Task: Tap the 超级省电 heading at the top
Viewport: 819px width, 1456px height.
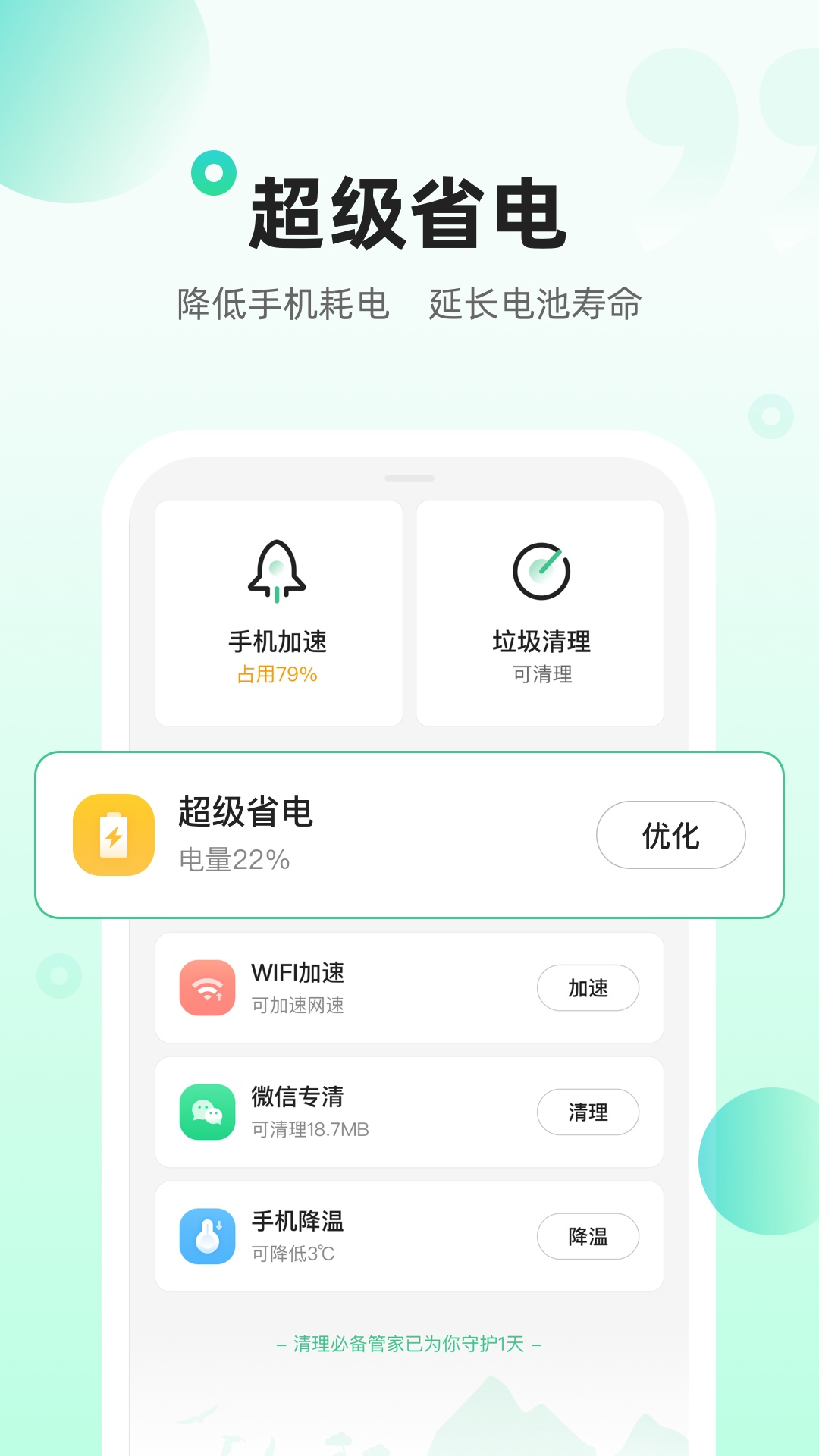Action: pyautogui.click(x=409, y=213)
